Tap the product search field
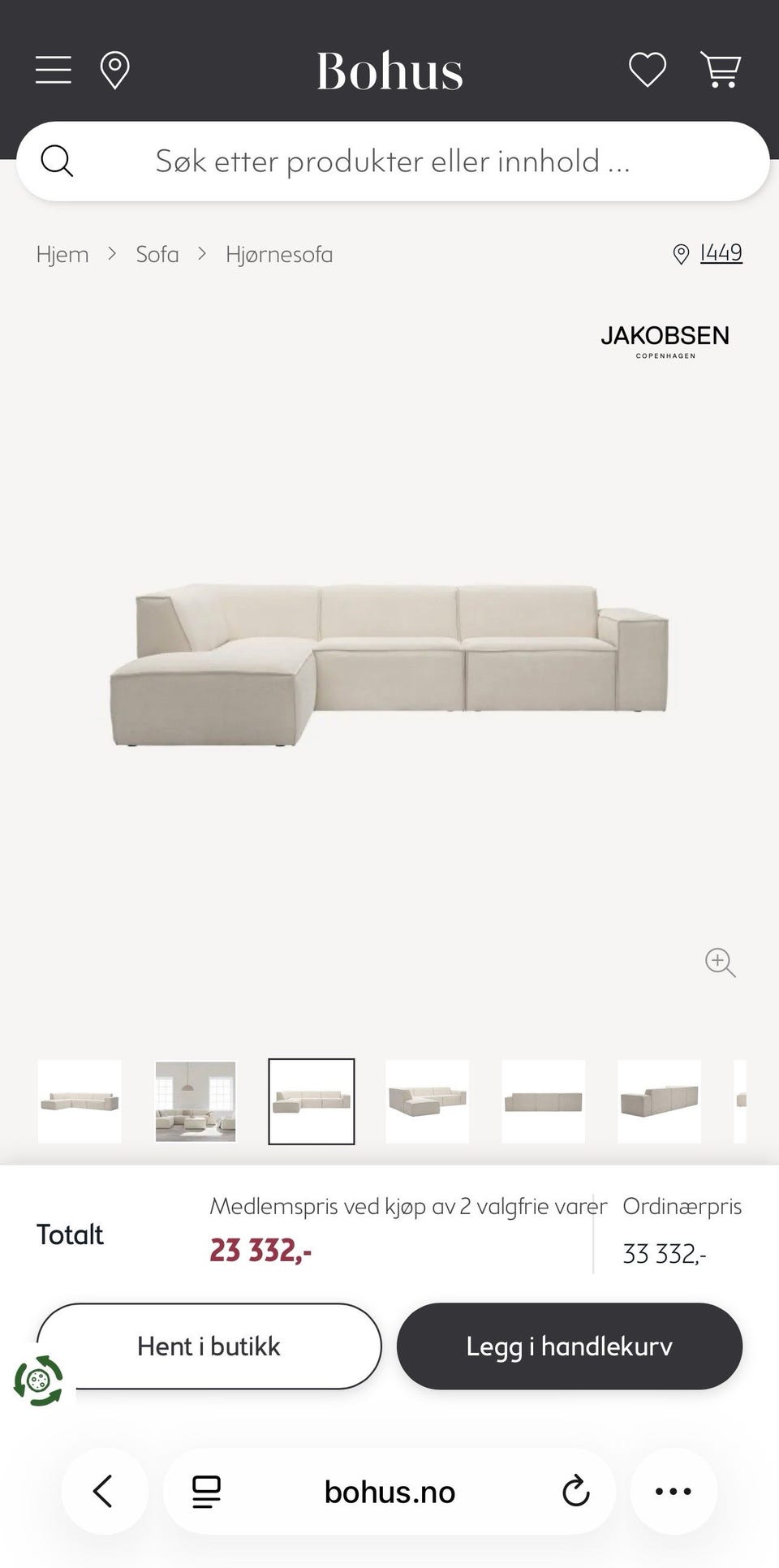The width and height of the screenshot is (779, 1568). pos(393,161)
